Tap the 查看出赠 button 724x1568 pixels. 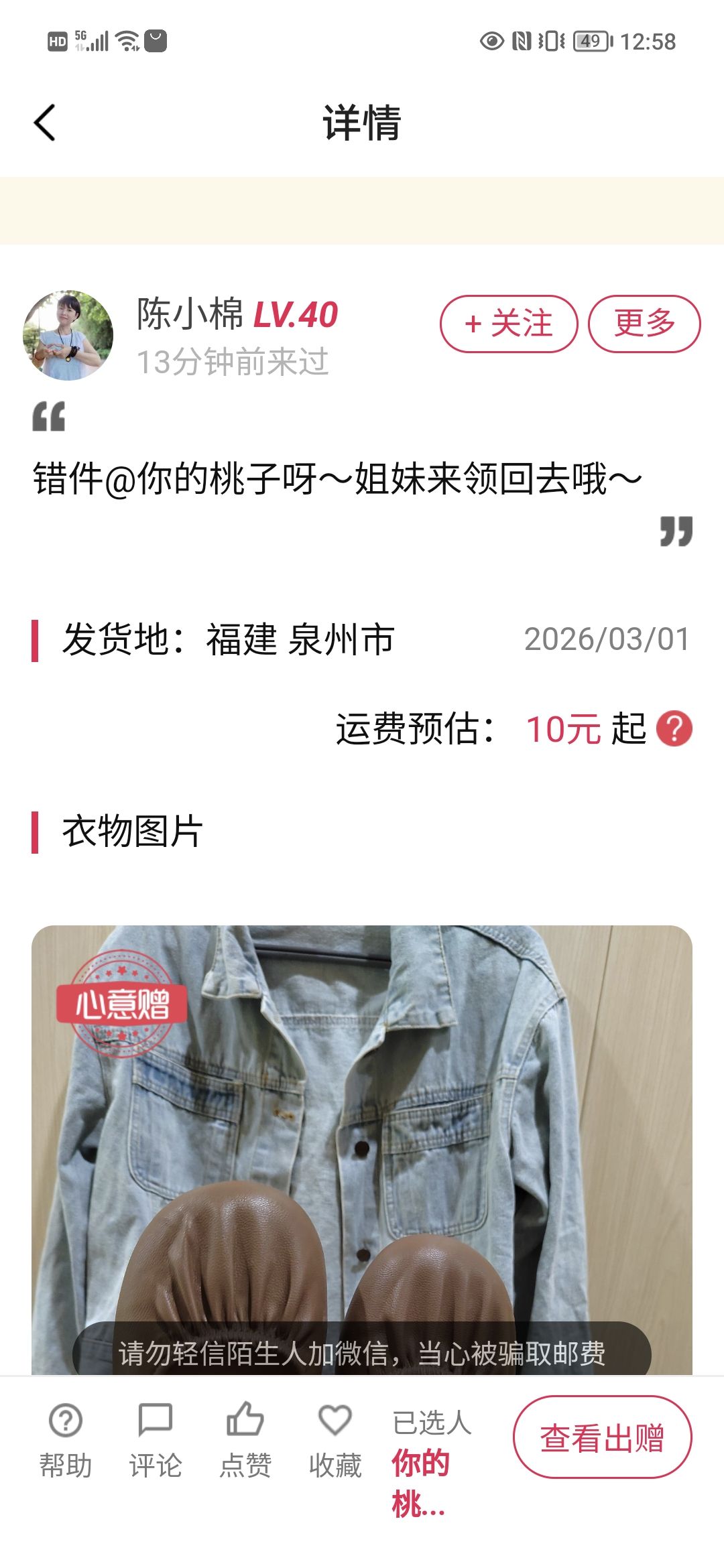[x=602, y=1437]
